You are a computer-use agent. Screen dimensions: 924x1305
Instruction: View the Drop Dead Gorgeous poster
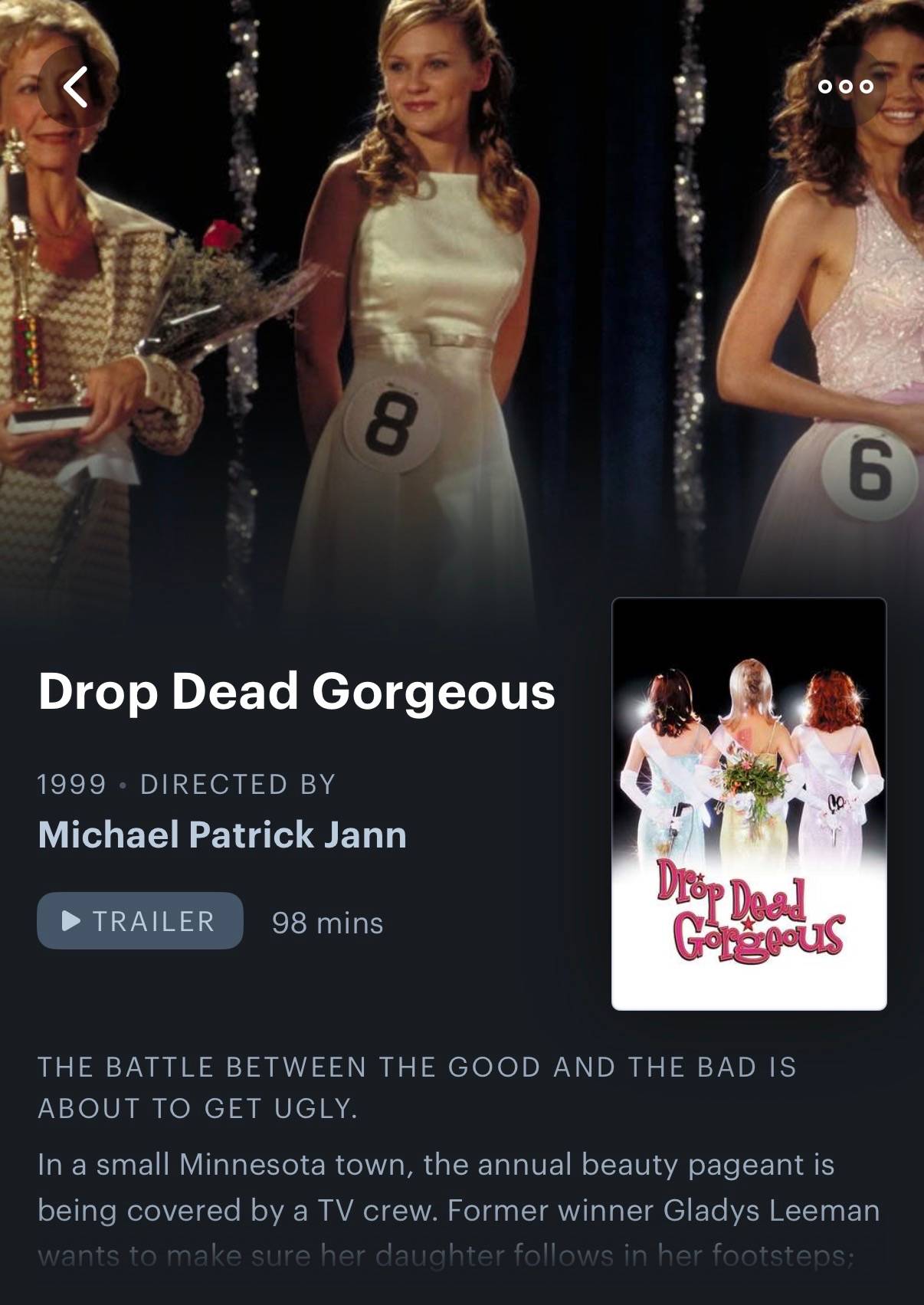(749, 804)
